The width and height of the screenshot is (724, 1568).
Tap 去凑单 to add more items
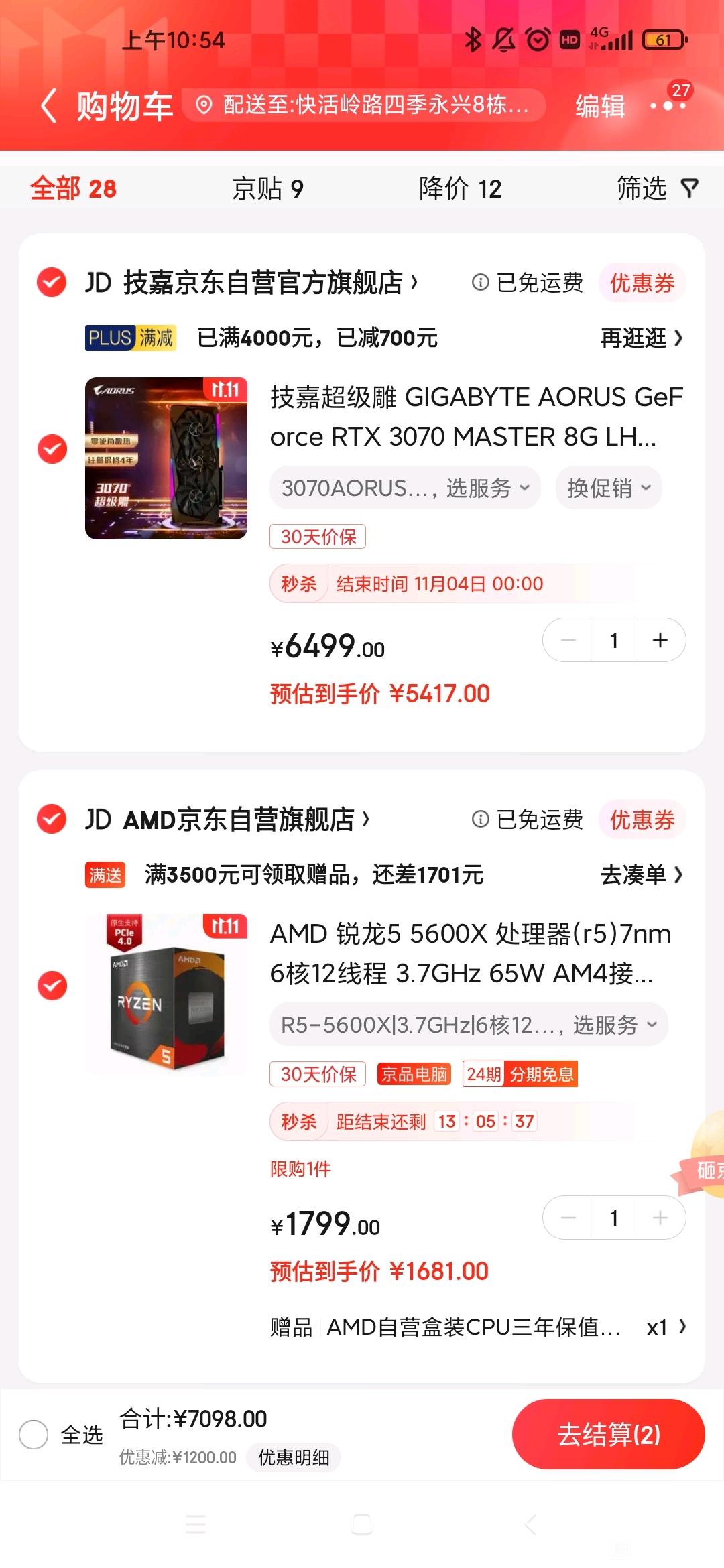tap(642, 874)
